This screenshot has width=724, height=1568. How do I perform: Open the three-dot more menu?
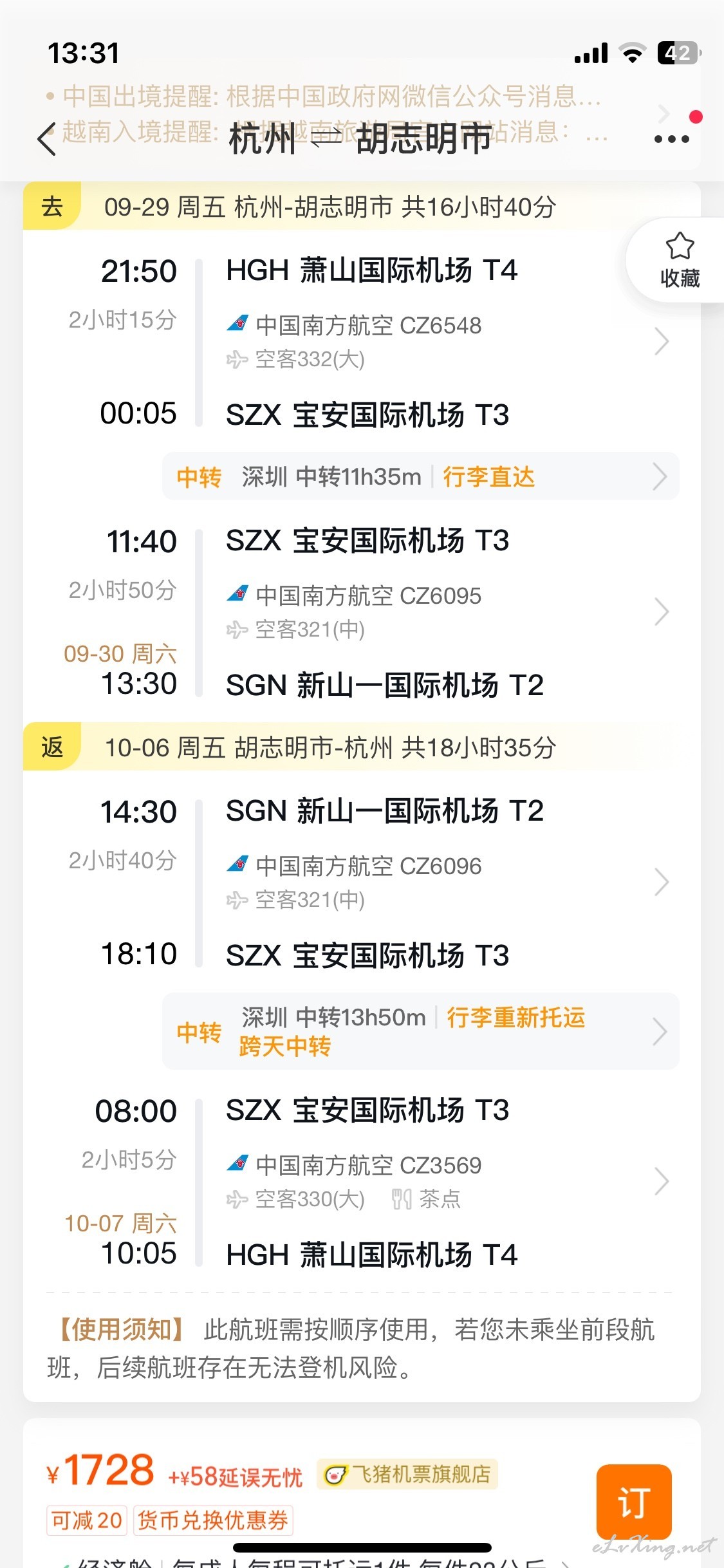(x=671, y=138)
